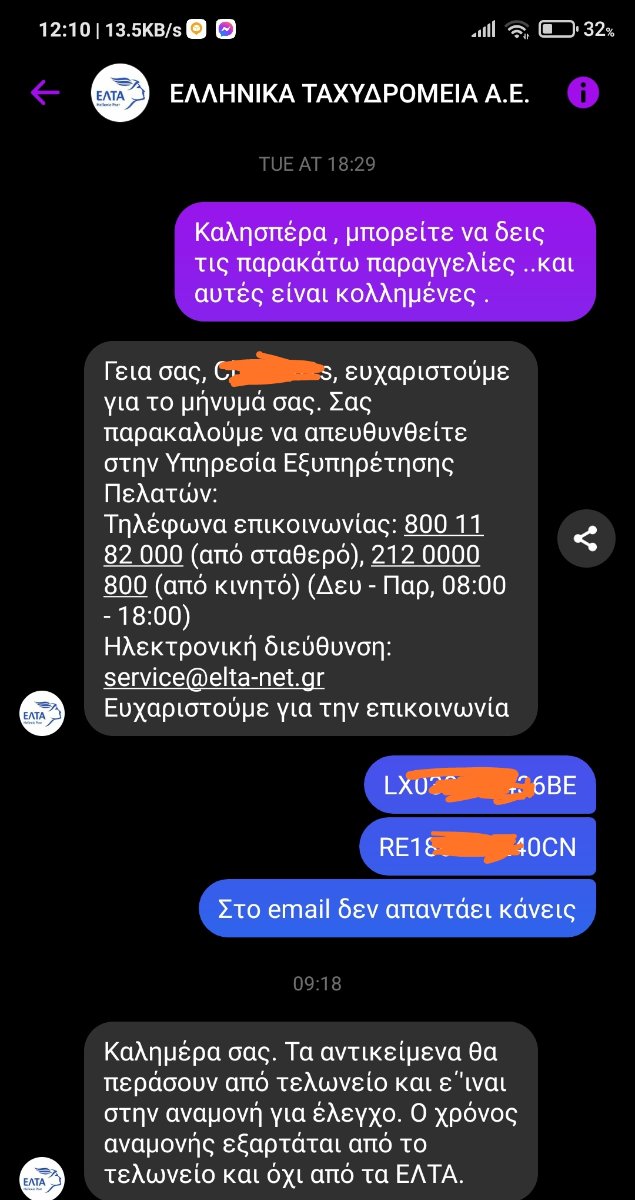Share the ΕΛΤΑ customer service message

pyautogui.click(x=585, y=539)
